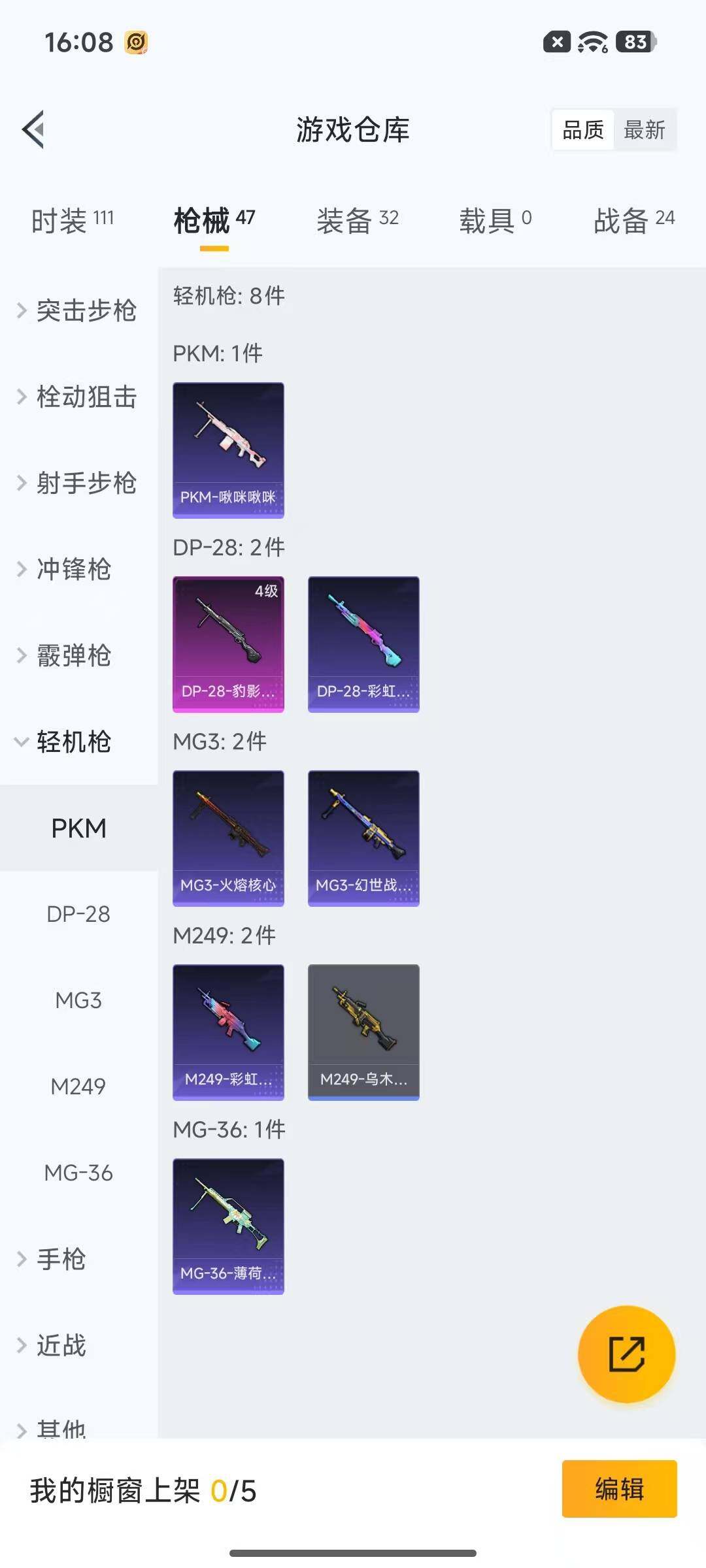The width and height of the screenshot is (706, 1568).
Task: Select the PKM-啾咪啾咪 weapon card
Action: click(227, 449)
